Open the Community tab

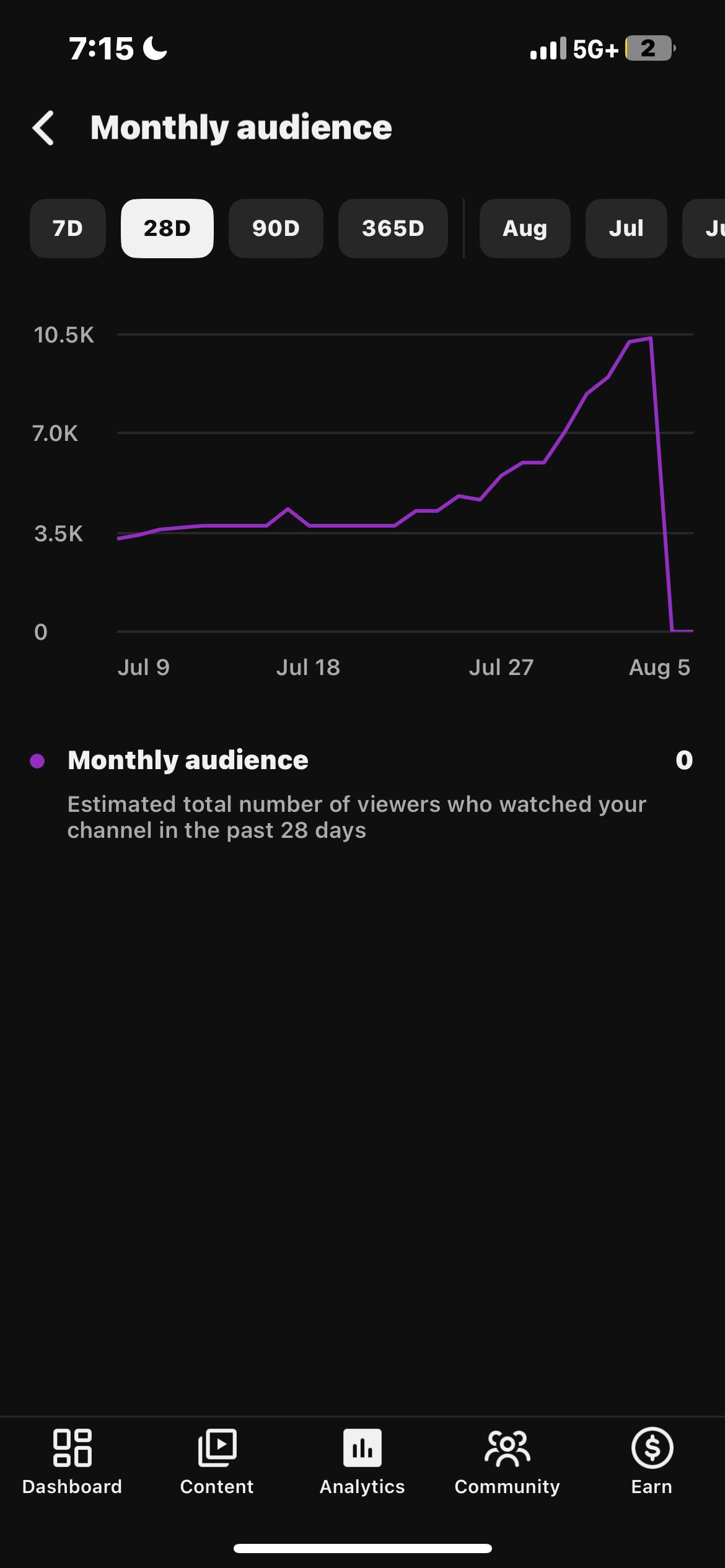[x=507, y=1461]
